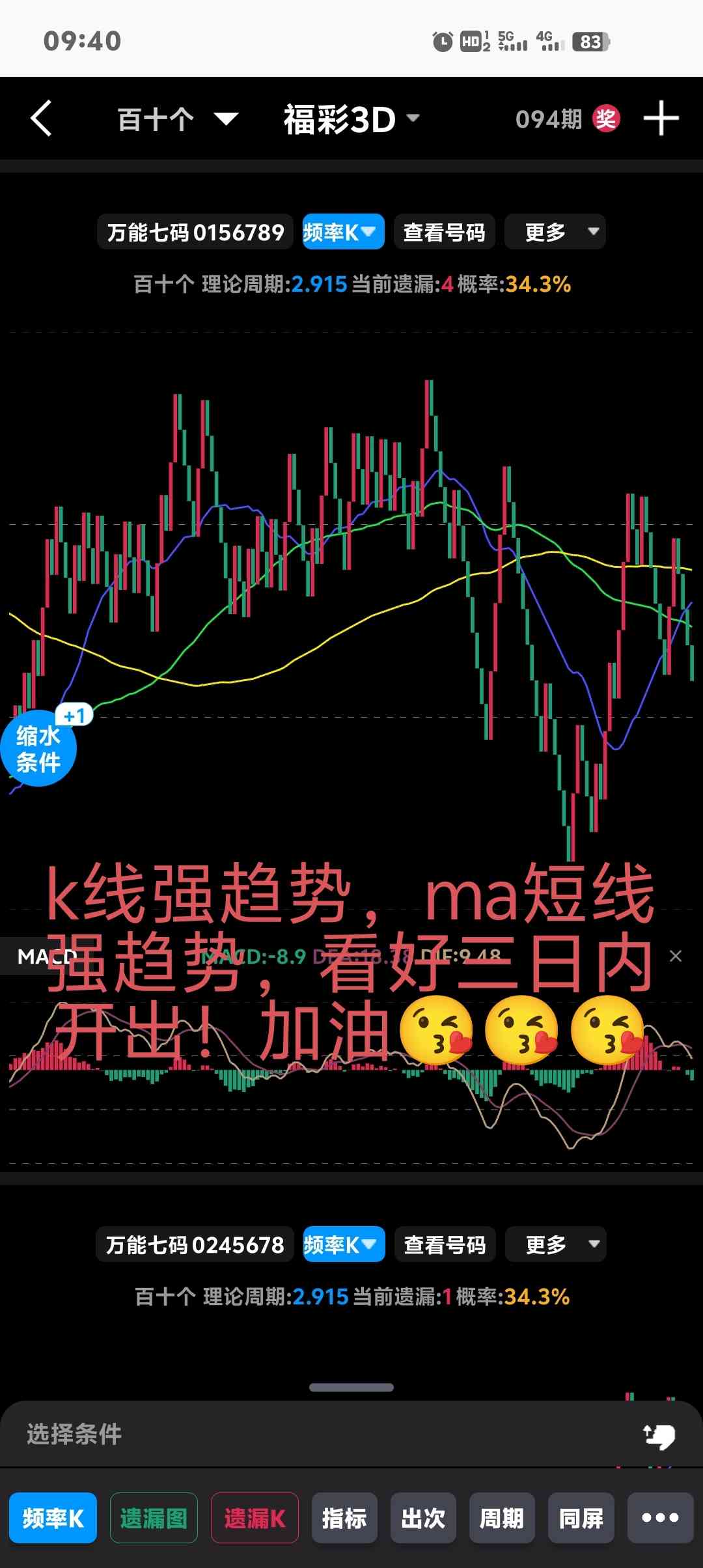Open 万能七码 0156789 condition chip
The width and height of the screenshot is (703, 1568).
click(195, 232)
